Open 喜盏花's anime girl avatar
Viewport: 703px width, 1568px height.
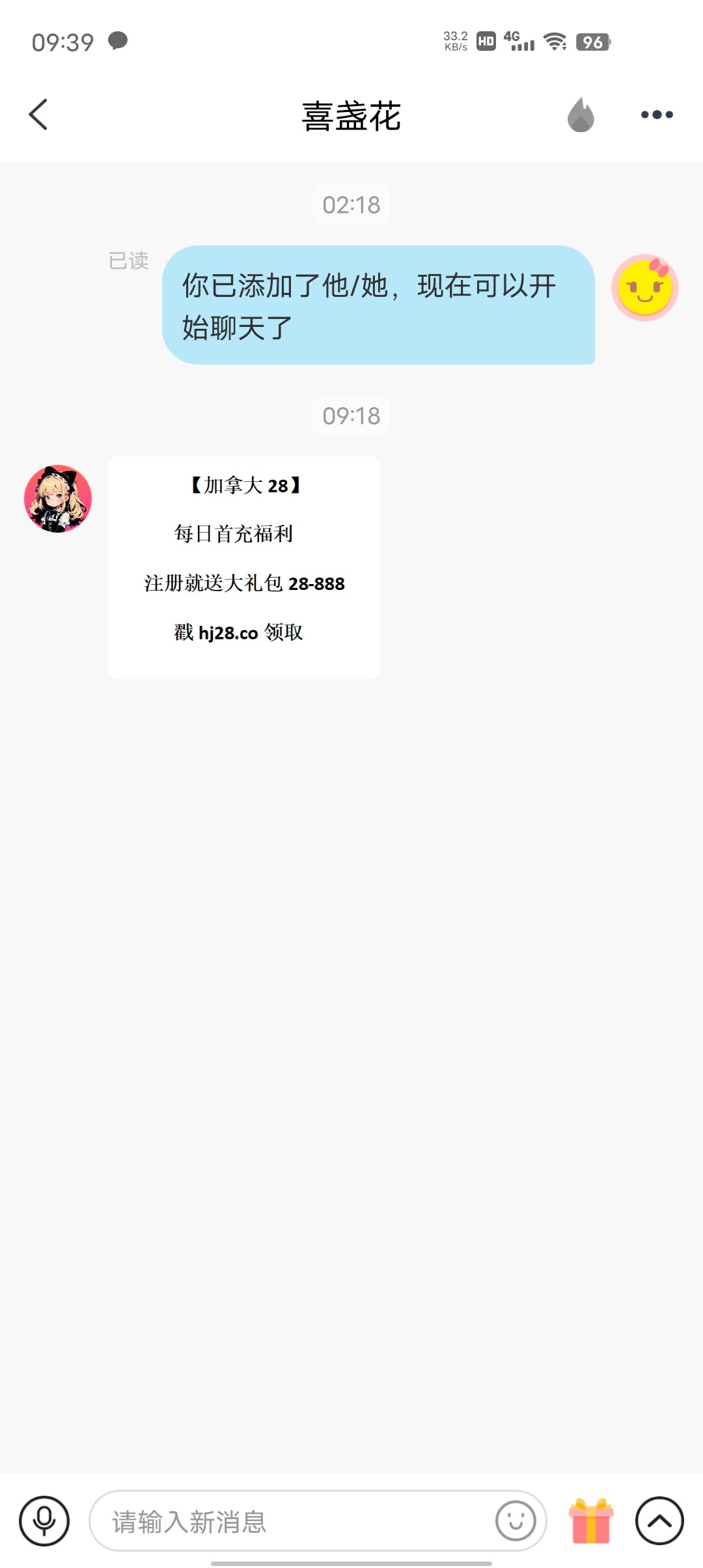tap(58, 499)
